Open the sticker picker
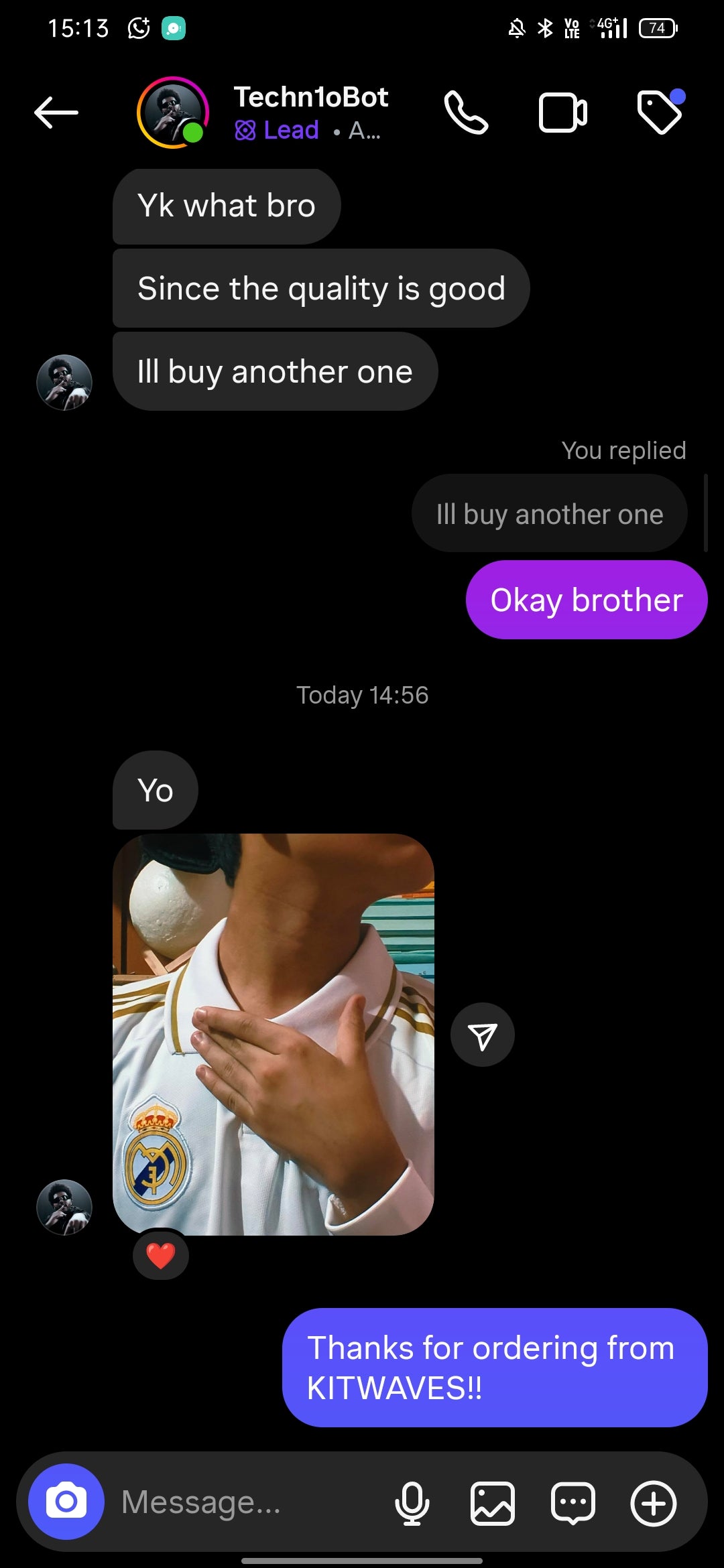This screenshot has height=1568, width=724. click(573, 1501)
